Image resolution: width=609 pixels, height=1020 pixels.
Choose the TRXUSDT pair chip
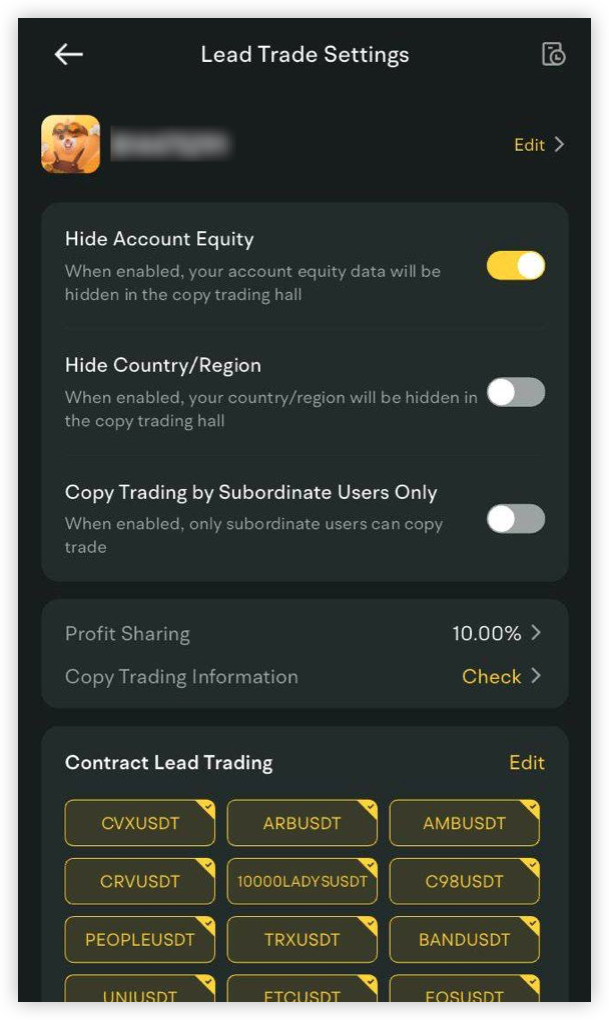(x=302, y=939)
